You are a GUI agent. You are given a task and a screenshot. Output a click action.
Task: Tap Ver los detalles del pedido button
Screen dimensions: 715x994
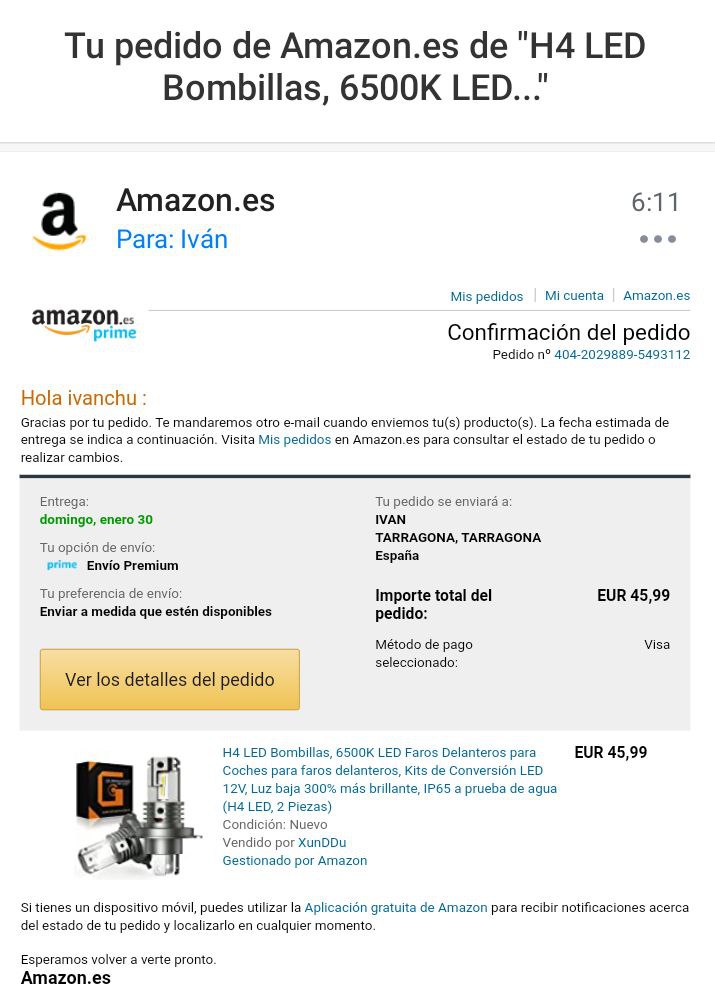click(x=170, y=679)
